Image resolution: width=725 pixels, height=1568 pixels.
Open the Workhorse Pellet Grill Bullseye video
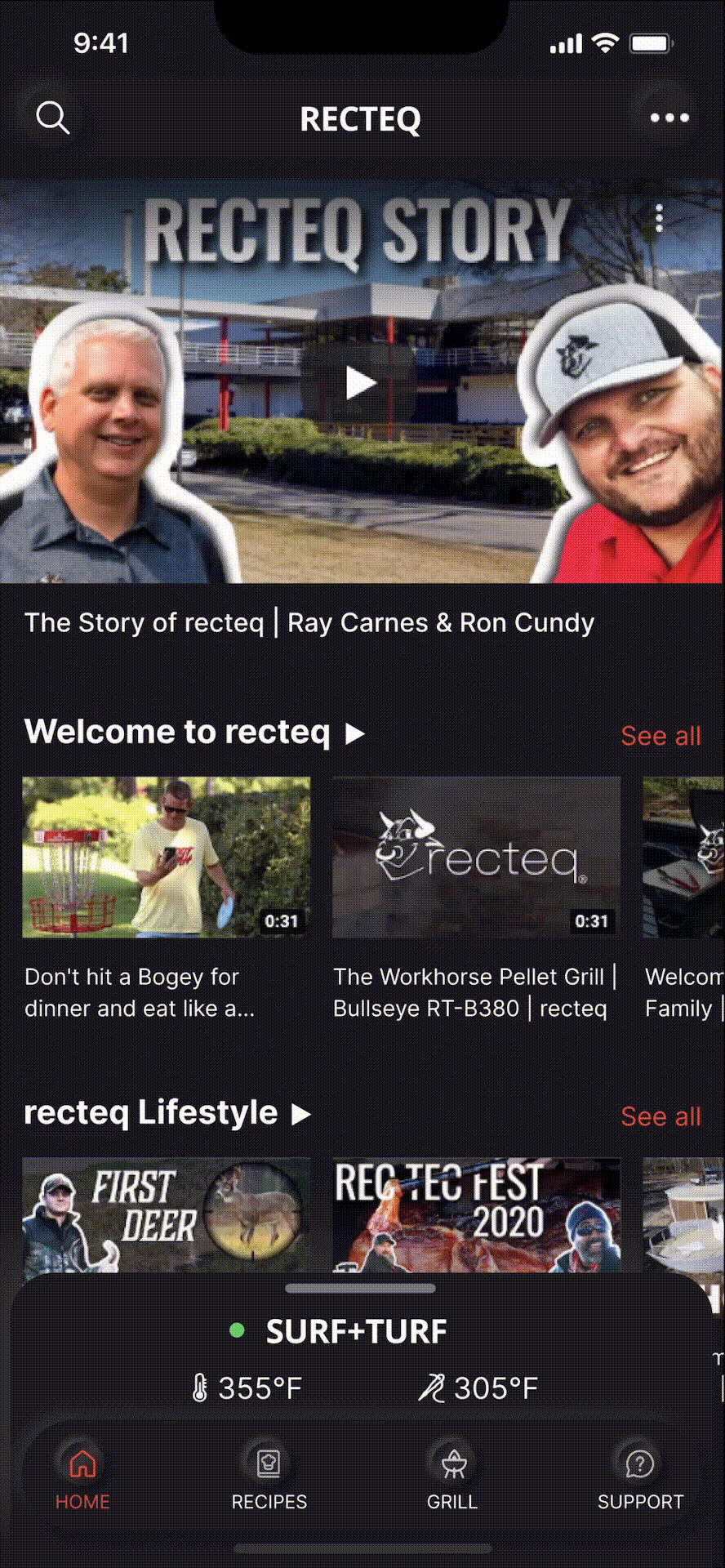click(x=476, y=857)
